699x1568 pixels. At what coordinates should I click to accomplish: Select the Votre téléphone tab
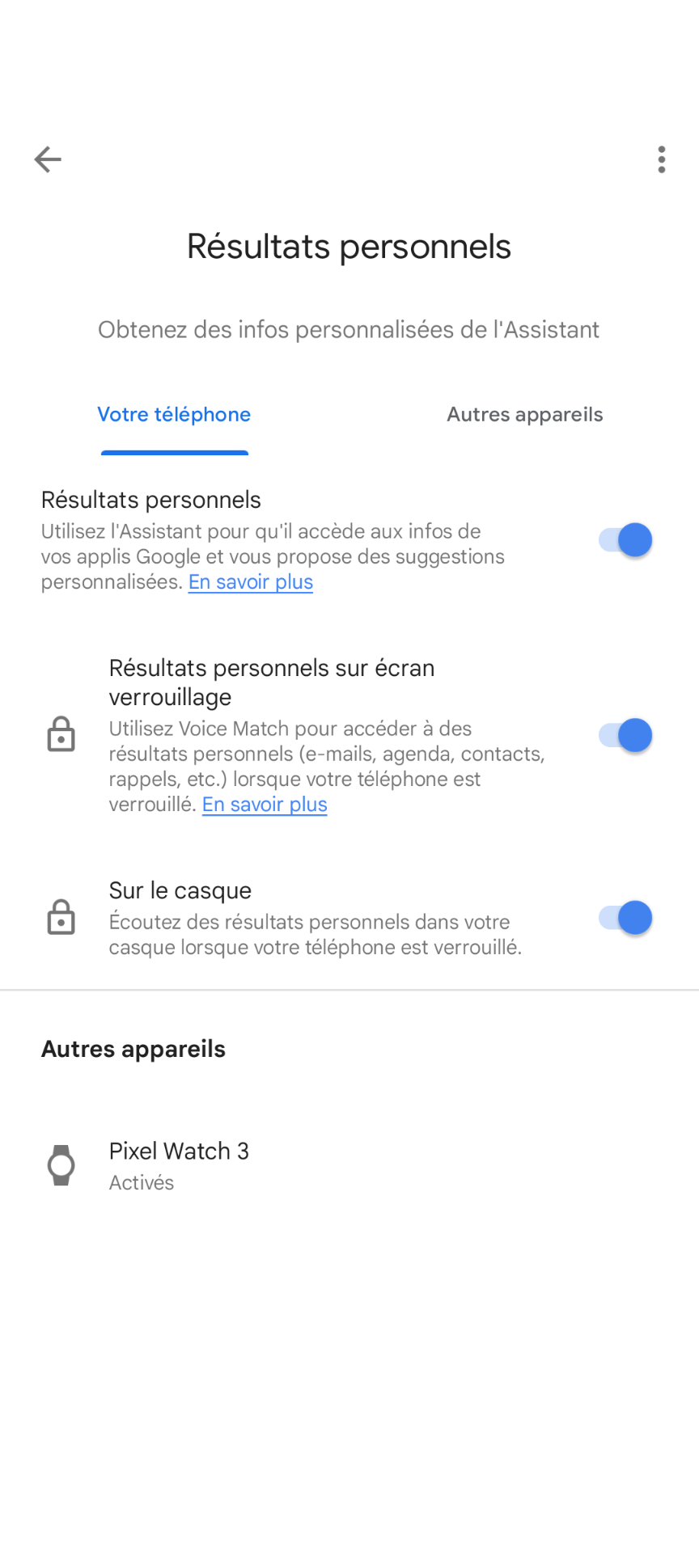pyautogui.click(x=174, y=415)
